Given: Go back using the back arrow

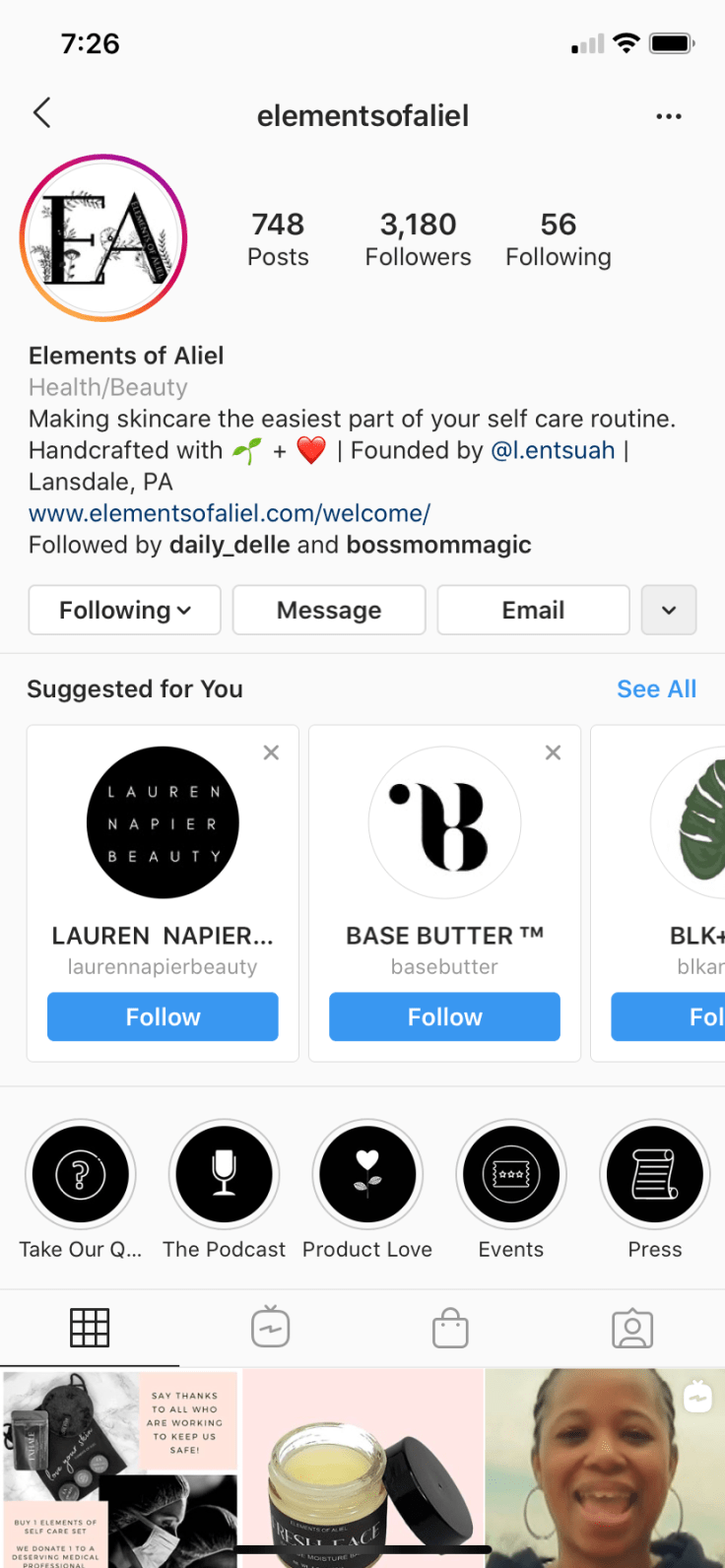Looking at the screenshot, I should (41, 113).
